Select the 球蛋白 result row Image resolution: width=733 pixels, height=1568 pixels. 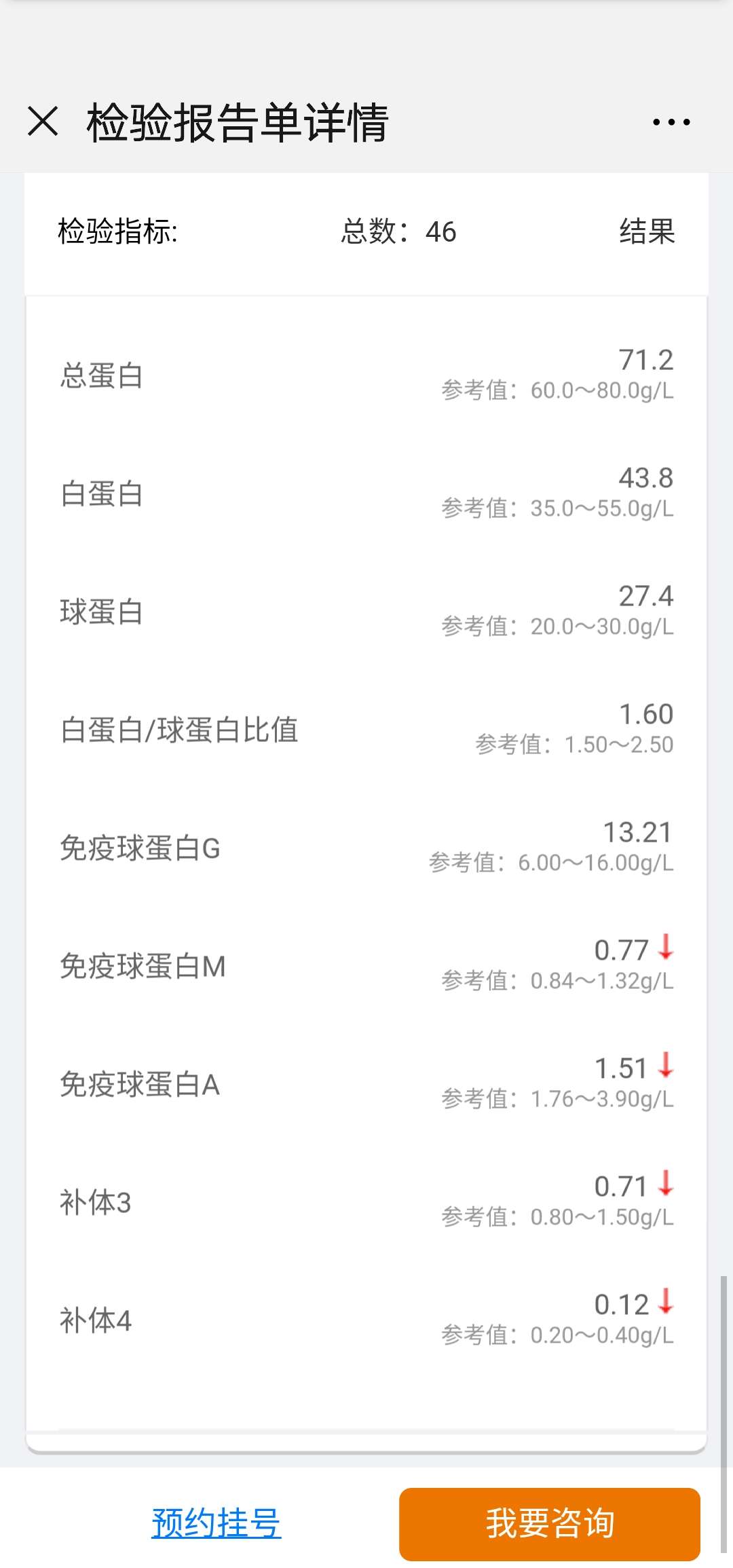(x=366, y=611)
